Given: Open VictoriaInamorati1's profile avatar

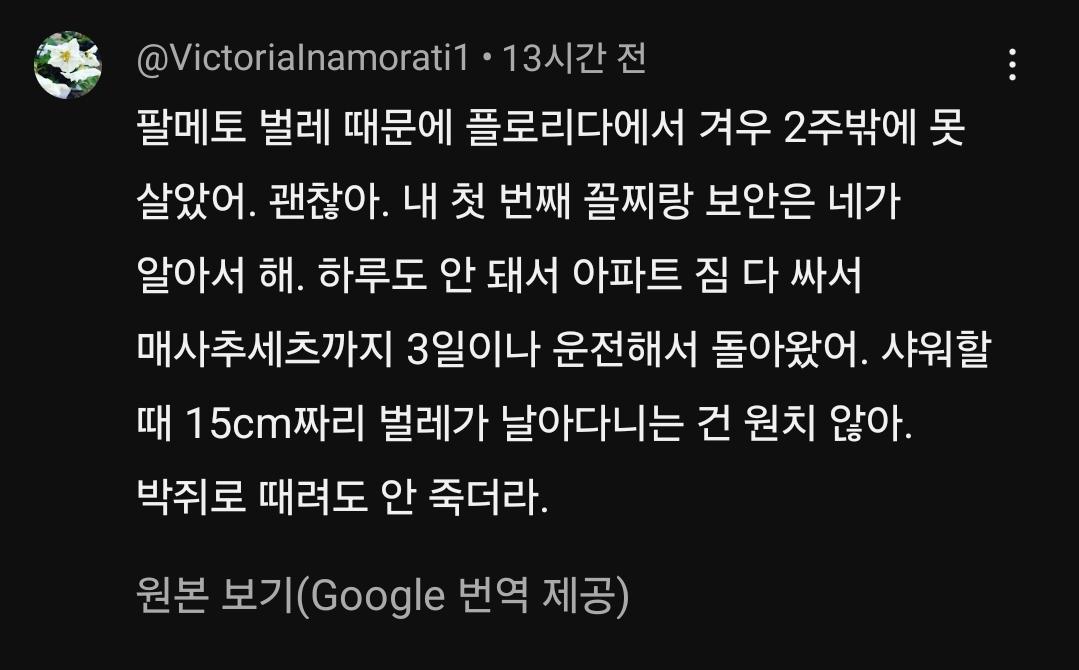Looking at the screenshot, I should [68, 65].
